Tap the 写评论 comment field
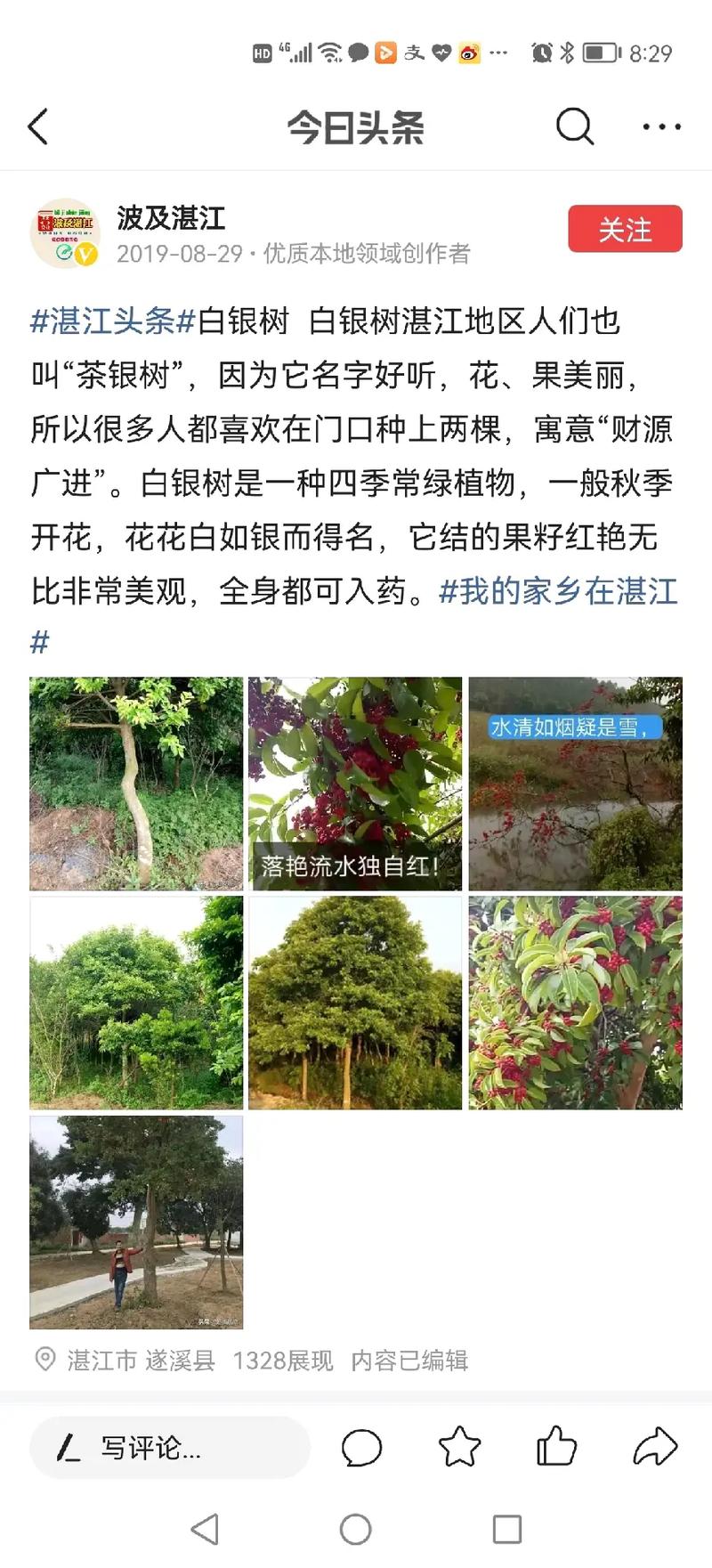The height and width of the screenshot is (1568, 712). tap(169, 1448)
